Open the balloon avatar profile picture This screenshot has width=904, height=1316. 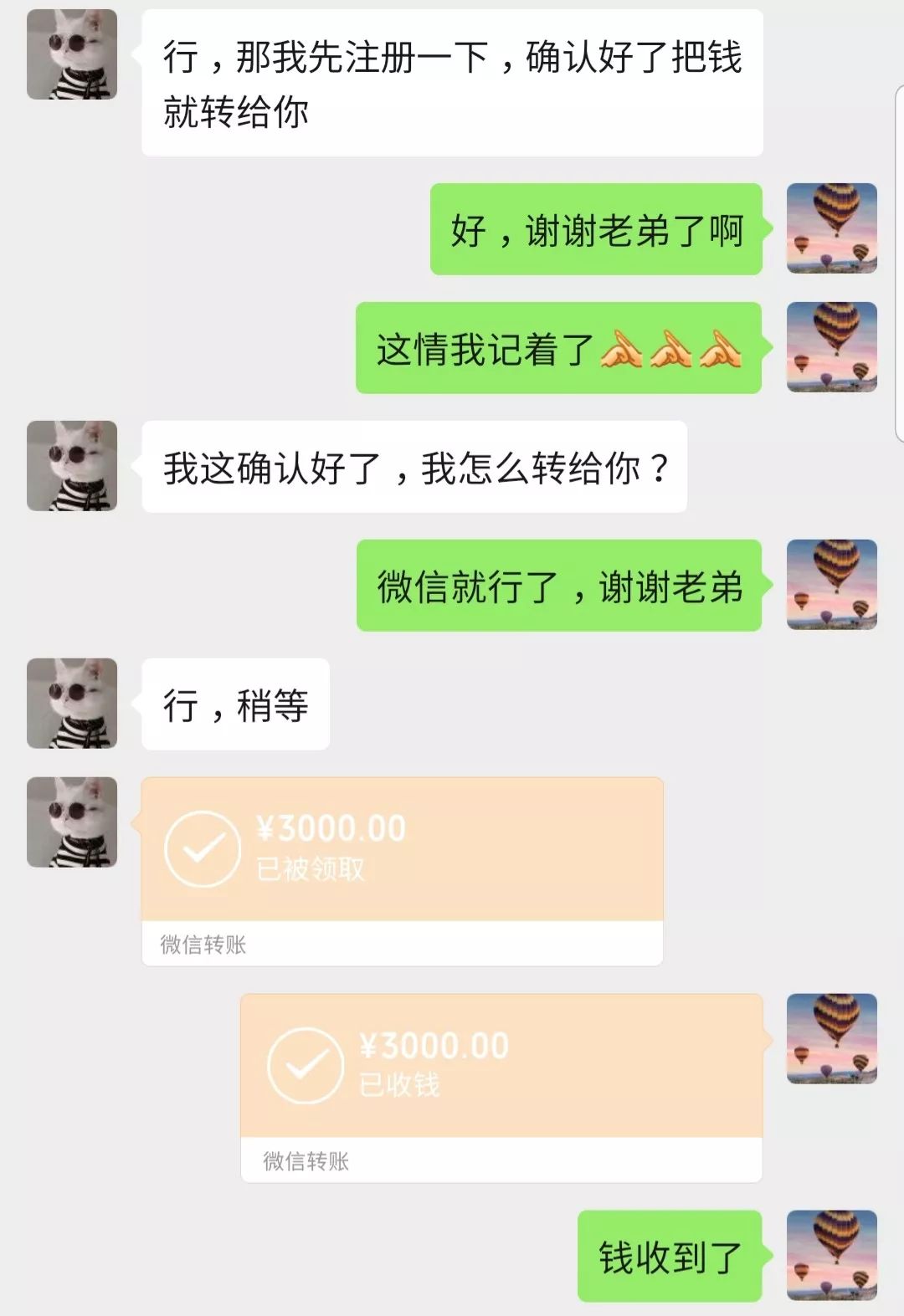(833, 230)
